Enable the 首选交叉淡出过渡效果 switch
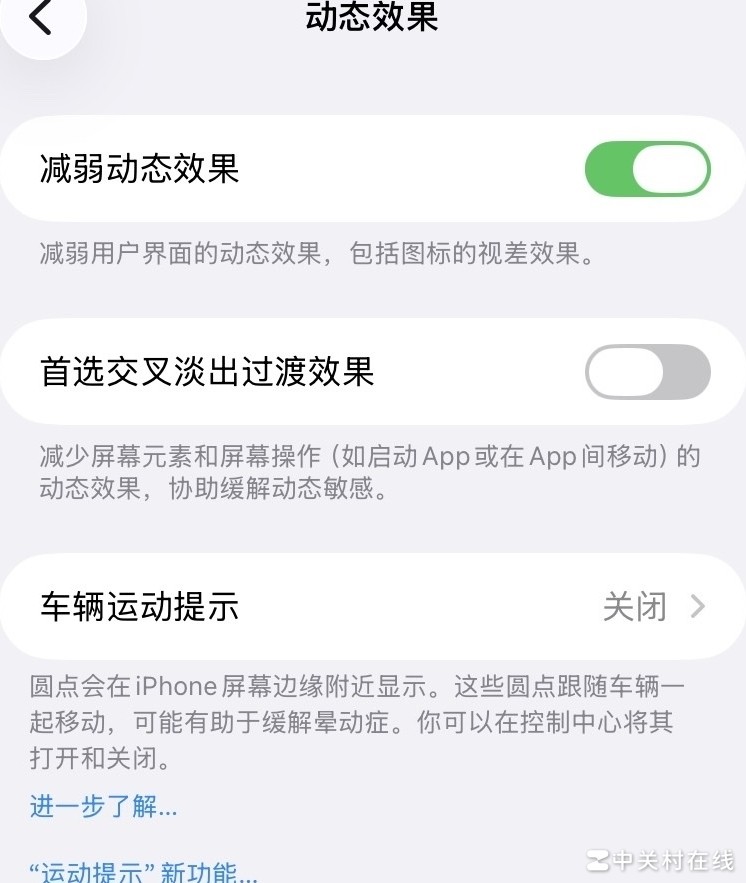Viewport: 746px width, 883px height. coord(647,372)
